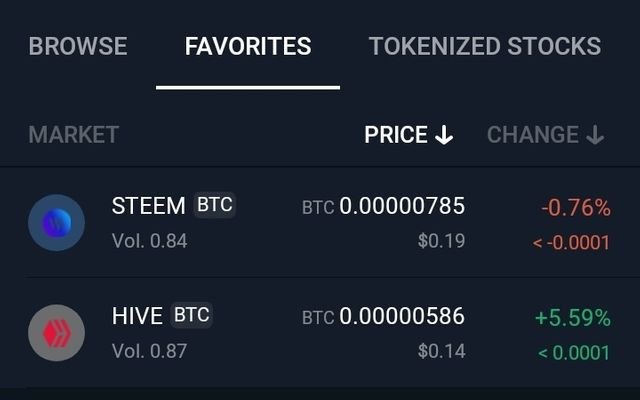Switch to the Browse tab
Screen dimensions: 640x400
pyautogui.click(x=78, y=46)
